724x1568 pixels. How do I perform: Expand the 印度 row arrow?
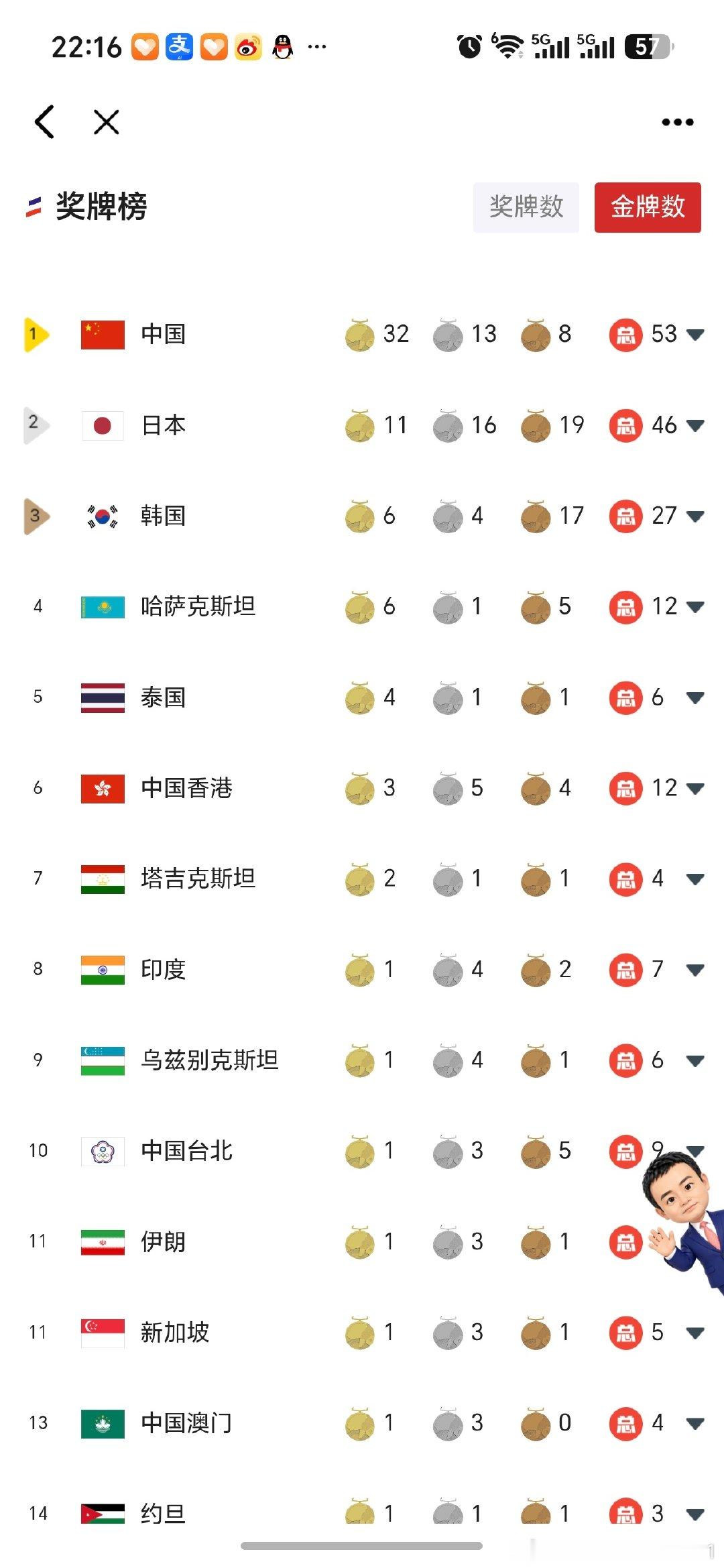(696, 970)
